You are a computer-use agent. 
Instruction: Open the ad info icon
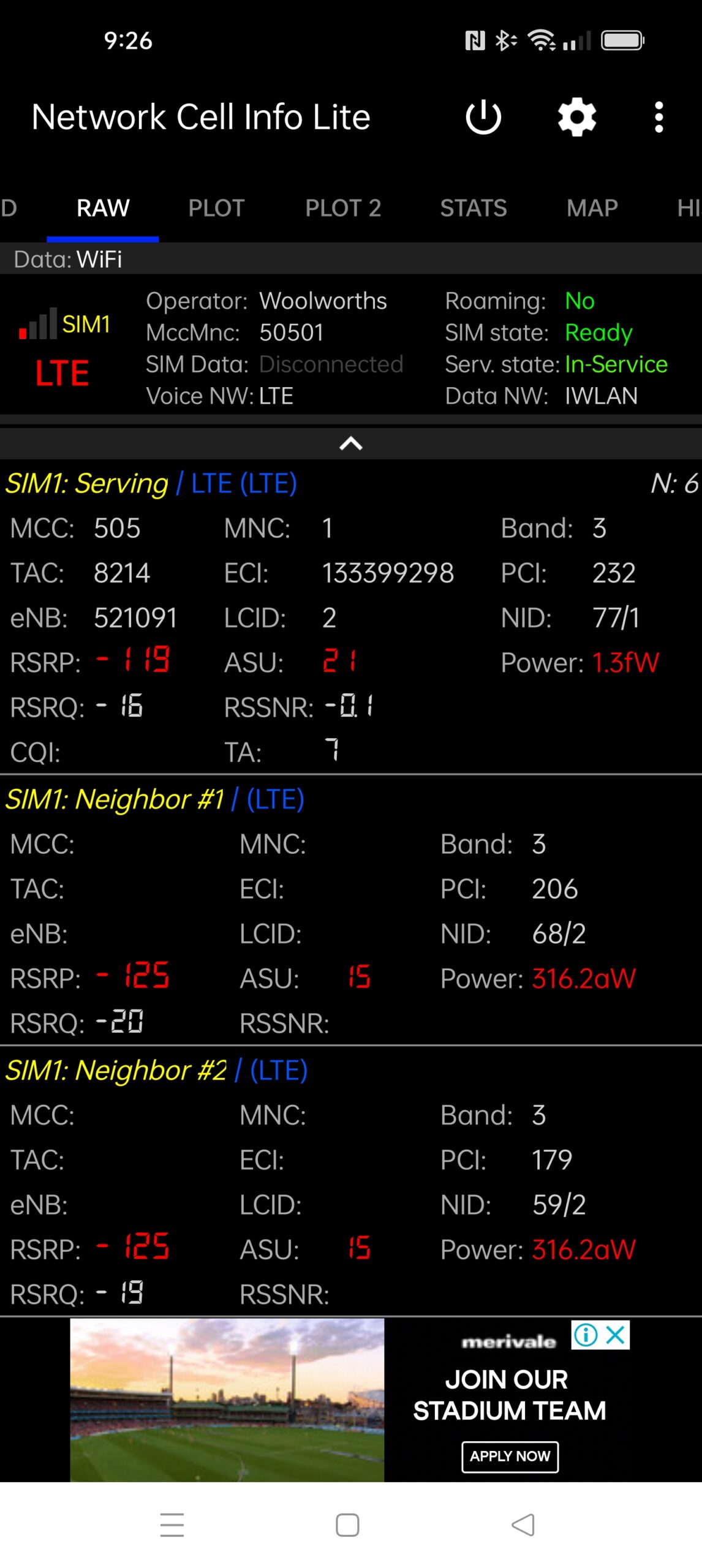pos(585,1335)
